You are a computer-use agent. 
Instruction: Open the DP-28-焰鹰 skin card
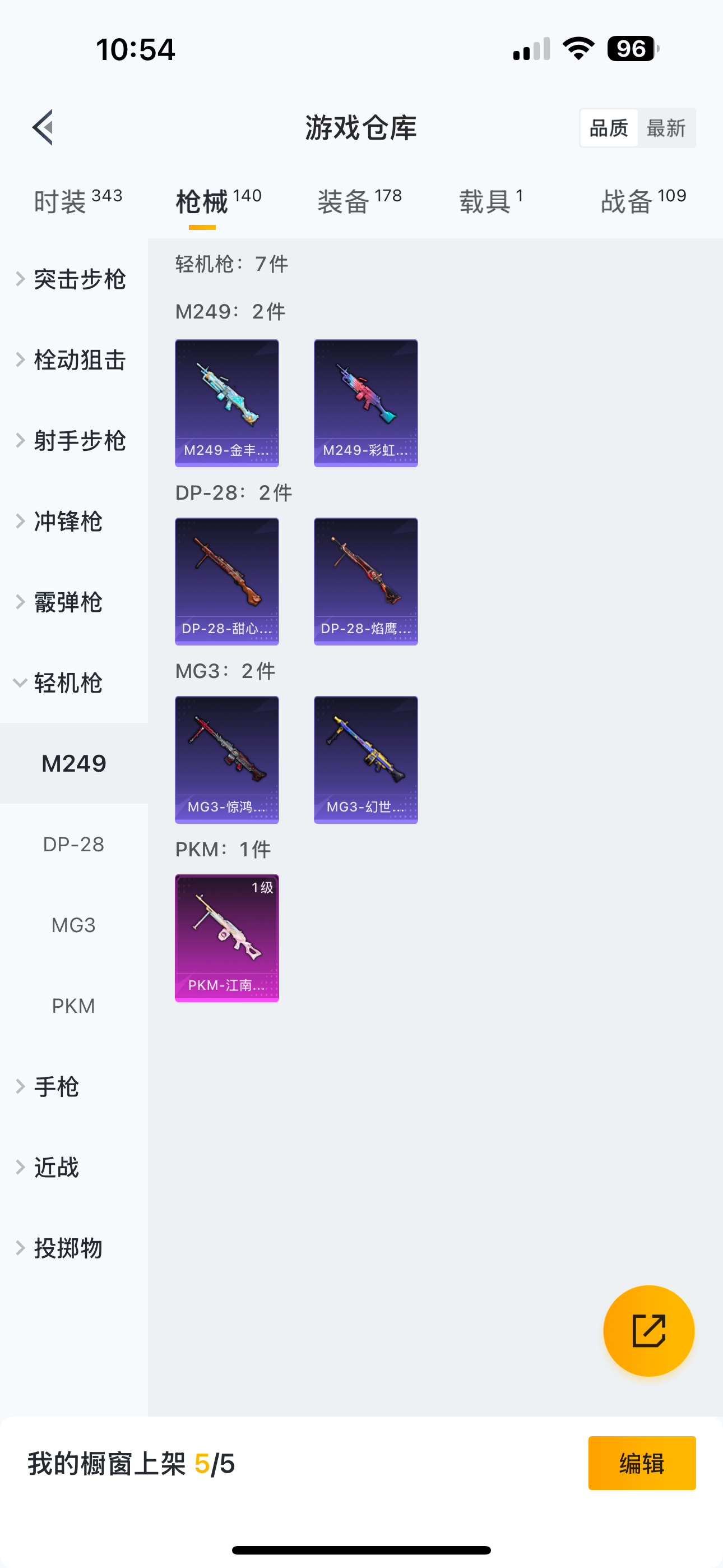pyautogui.click(x=366, y=582)
